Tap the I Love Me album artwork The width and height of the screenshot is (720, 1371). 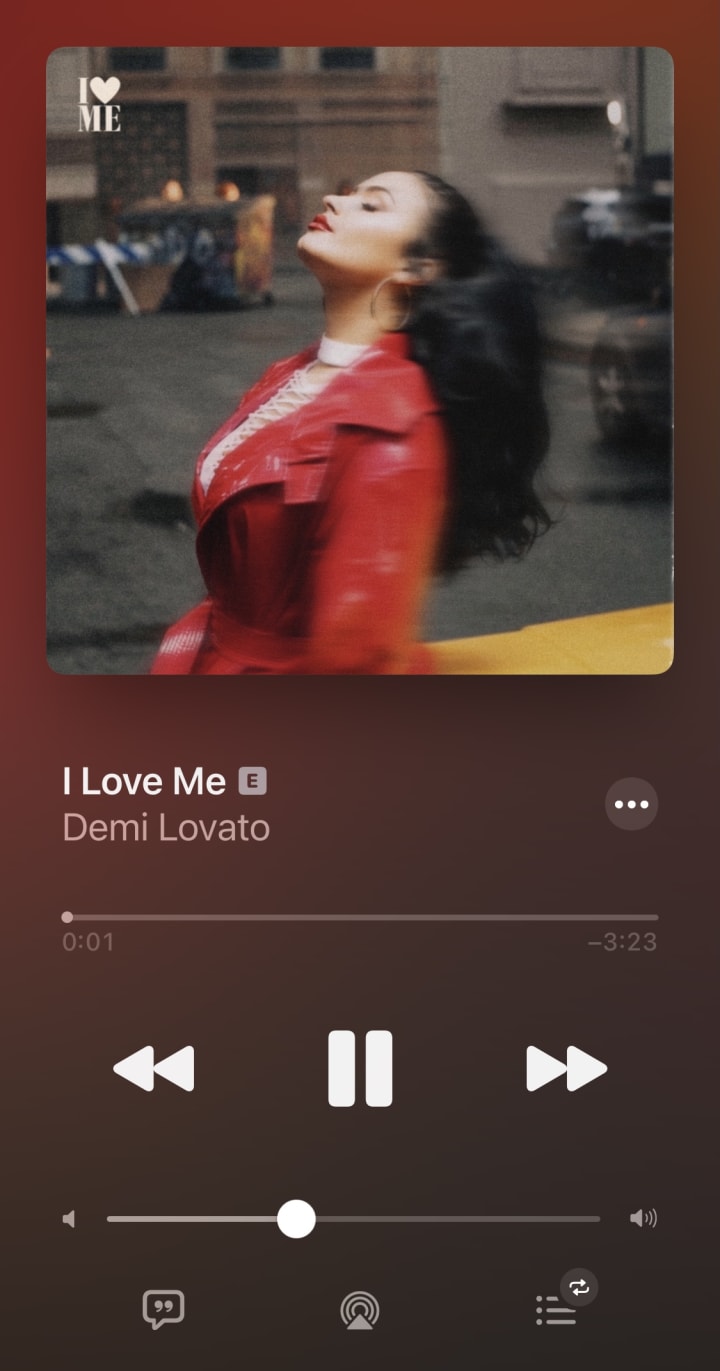(360, 360)
